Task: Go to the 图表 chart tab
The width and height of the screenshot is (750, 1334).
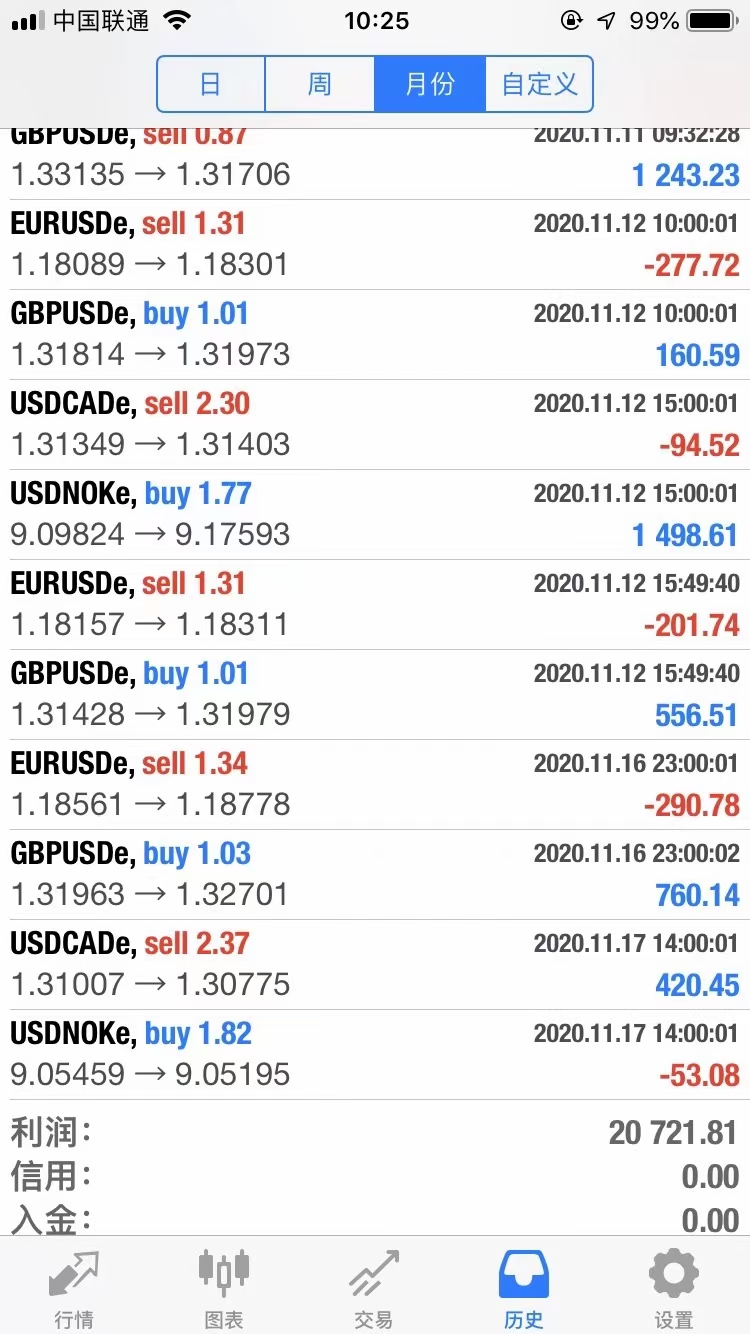Action: (x=224, y=1288)
